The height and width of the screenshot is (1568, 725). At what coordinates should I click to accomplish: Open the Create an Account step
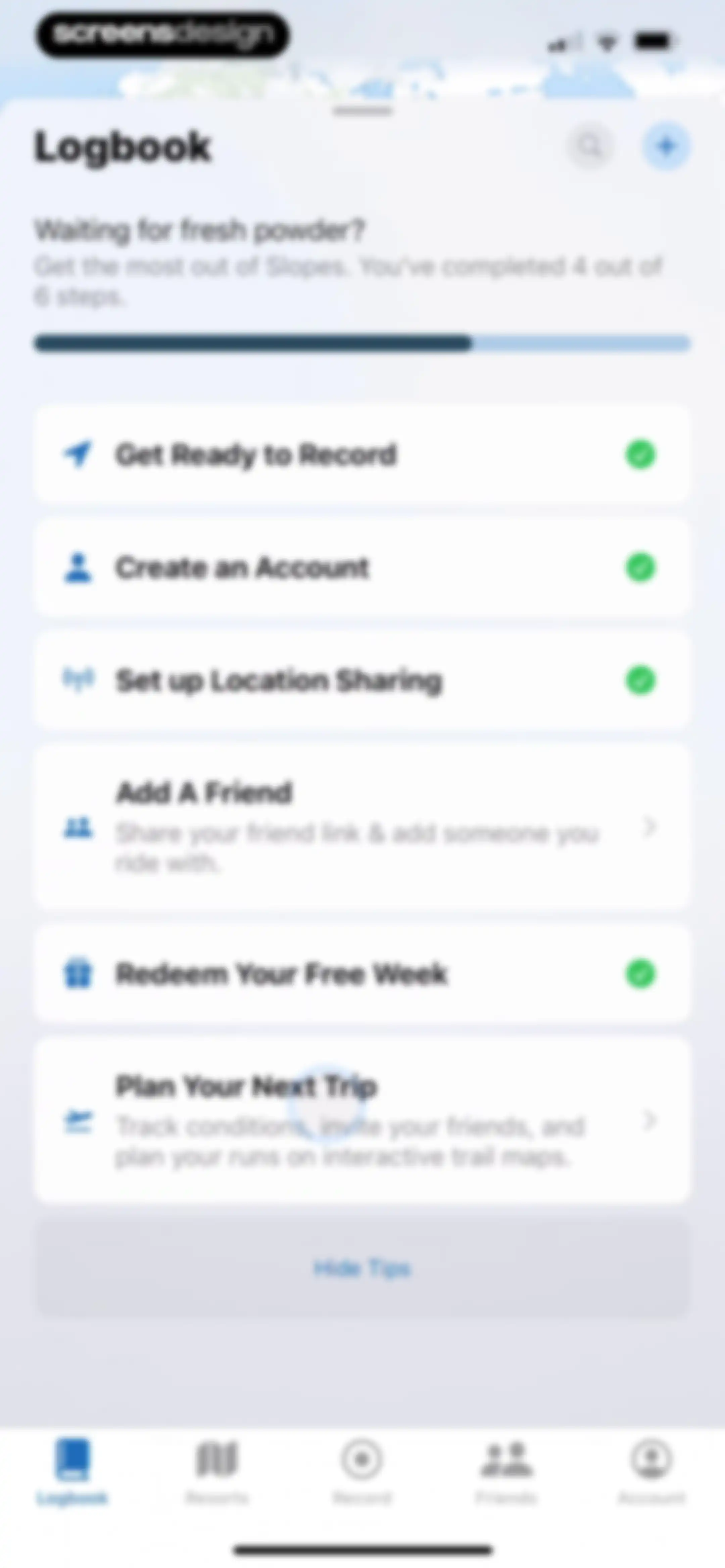click(362, 567)
